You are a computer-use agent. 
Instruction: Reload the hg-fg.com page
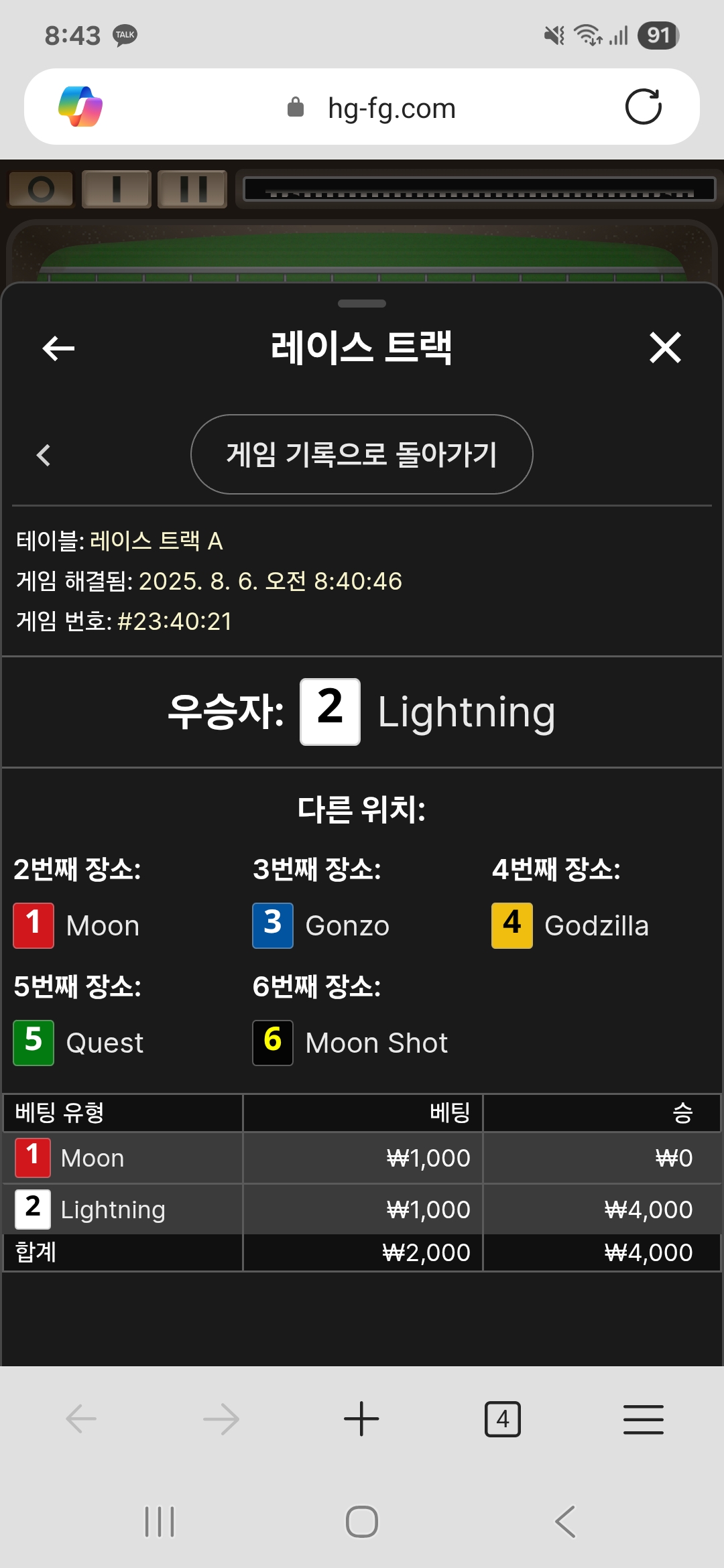pyautogui.click(x=644, y=107)
